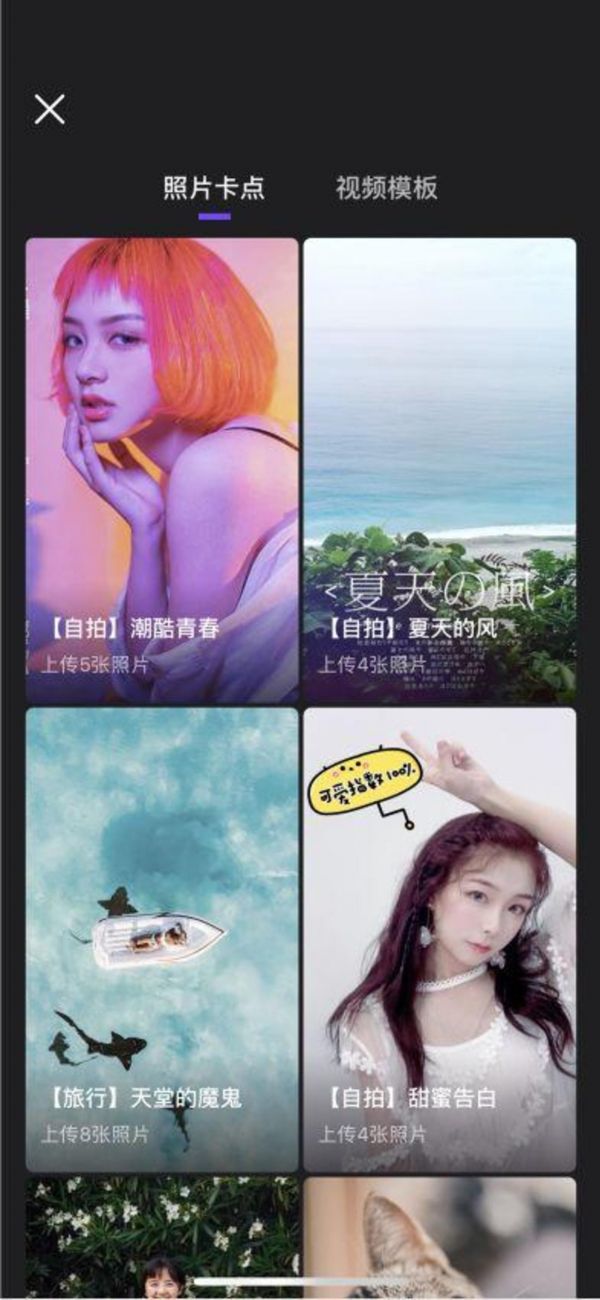Screen dimensions: 600x1300
Task: Open the 夏天的风 template card
Action: coord(439,468)
